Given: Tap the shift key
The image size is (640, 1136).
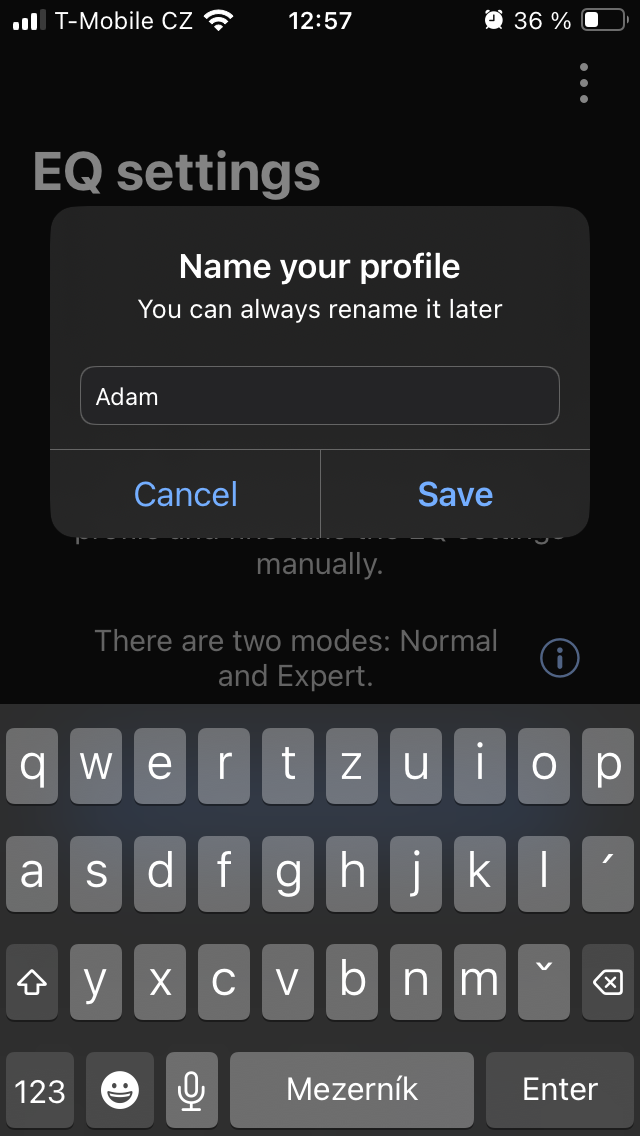Looking at the screenshot, I should click(x=32, y=982).
